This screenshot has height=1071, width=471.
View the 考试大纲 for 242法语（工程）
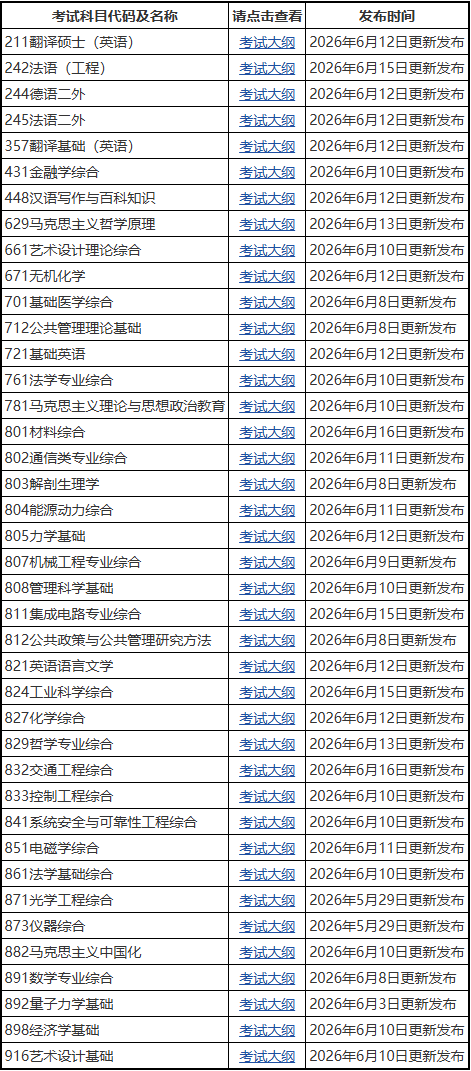[x=267, y=68]
